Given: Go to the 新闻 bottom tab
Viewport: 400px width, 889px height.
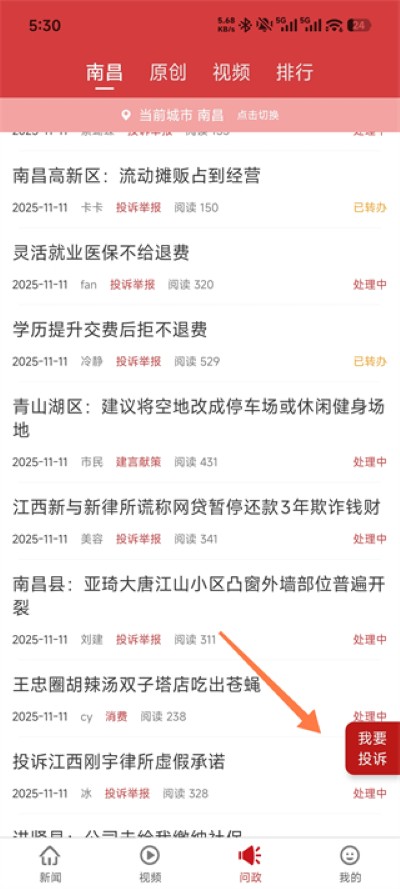Looking at the screenshot, I should tap(50, 863).
